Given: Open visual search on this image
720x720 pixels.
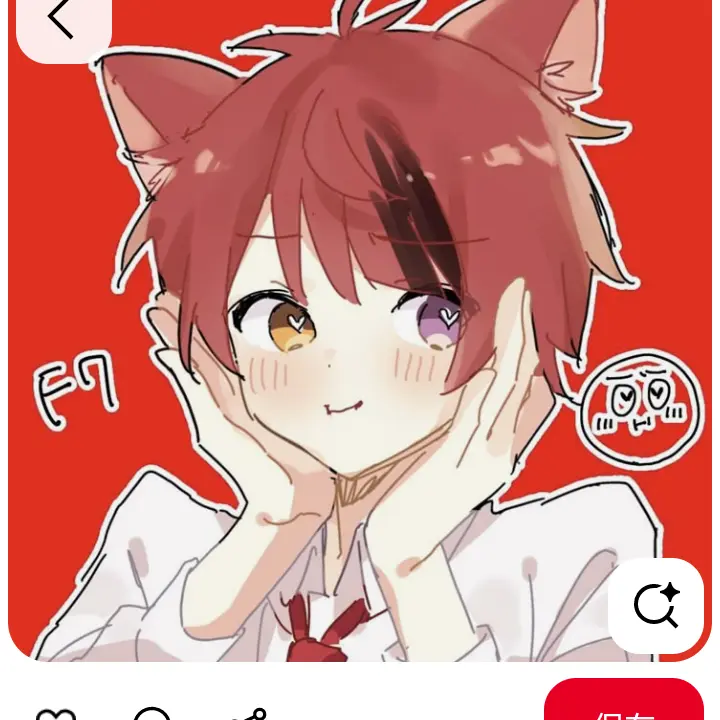Looking at the screenshot, I should (x=656, y=606).
